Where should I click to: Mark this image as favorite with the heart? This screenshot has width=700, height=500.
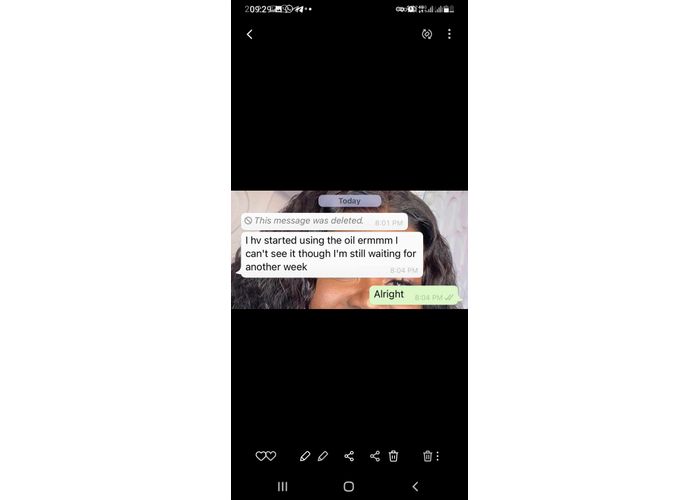pyautogui.click(x=265, y=456)
